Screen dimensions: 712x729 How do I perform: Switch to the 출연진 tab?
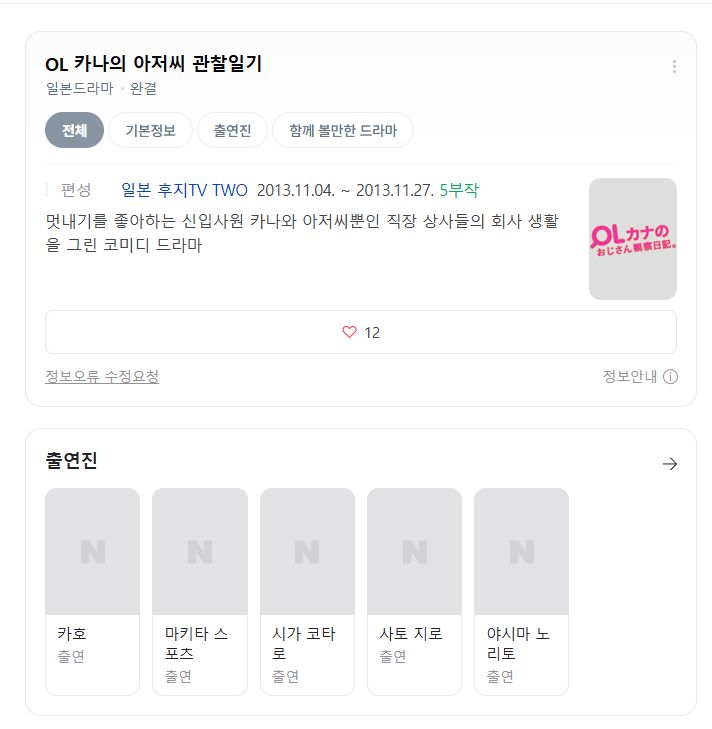tap(232, 130)
